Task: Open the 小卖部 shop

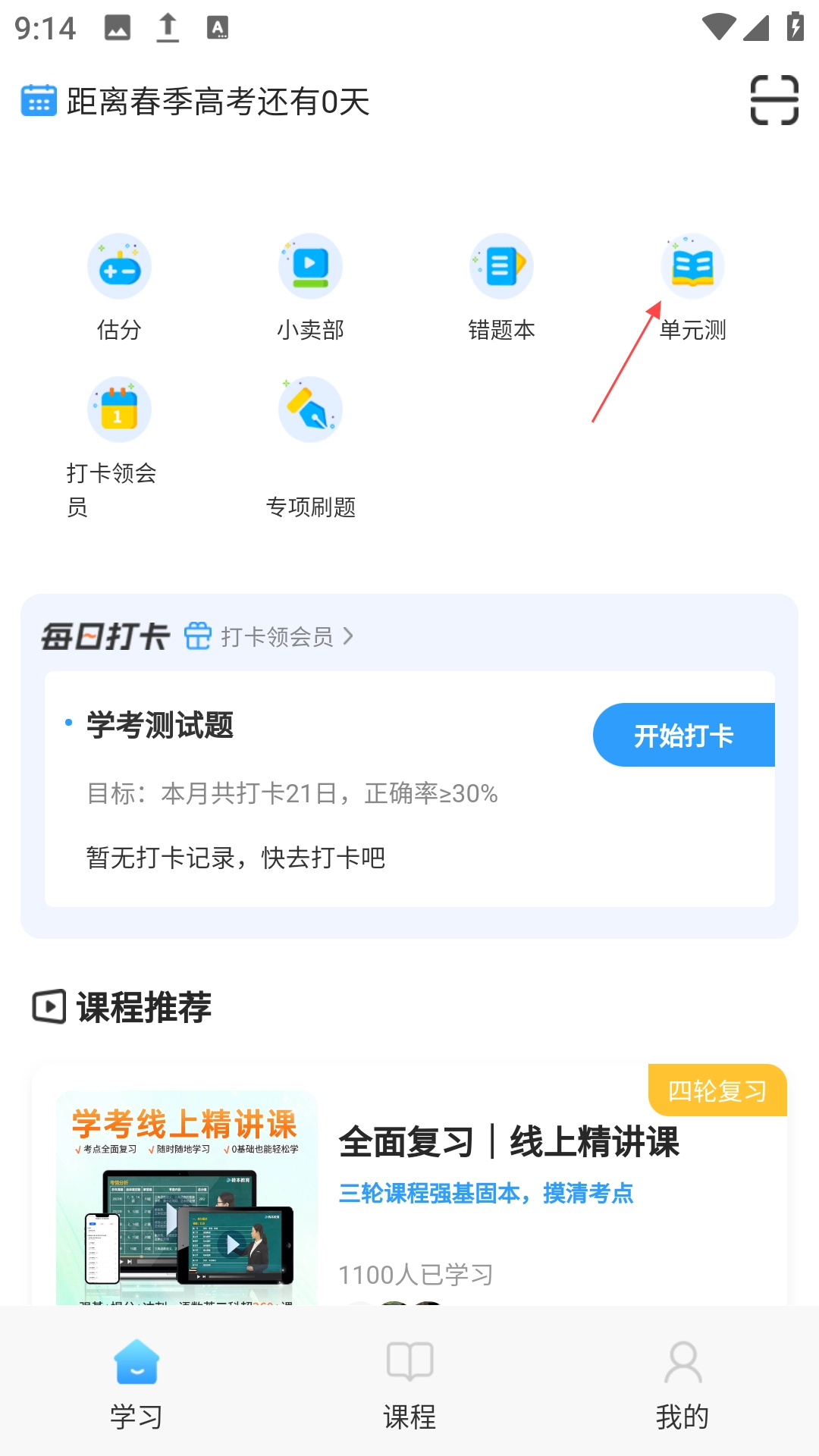Action: tap(310, 286)
